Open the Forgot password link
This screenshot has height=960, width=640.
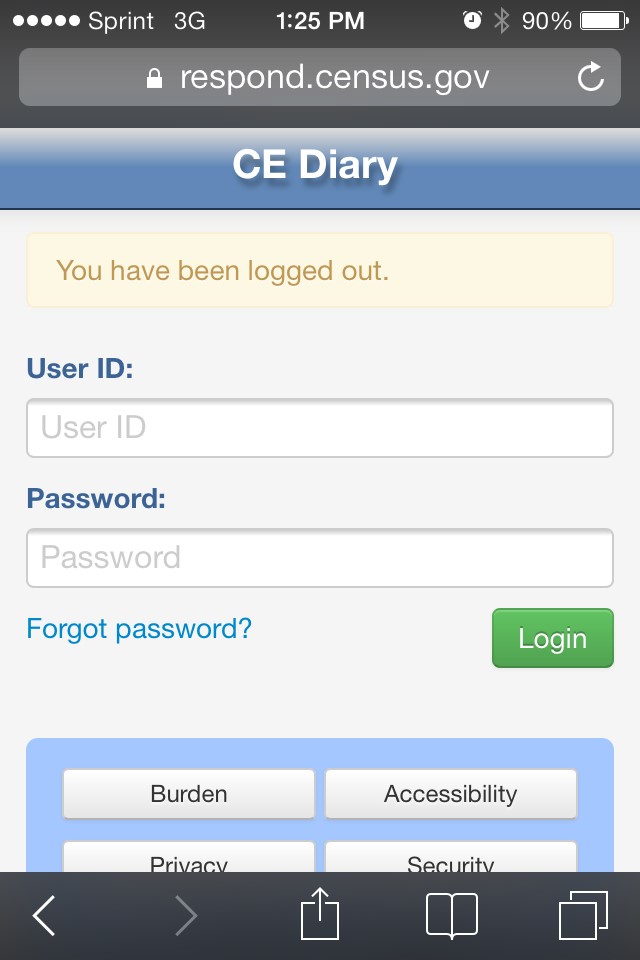pos(139,629)
